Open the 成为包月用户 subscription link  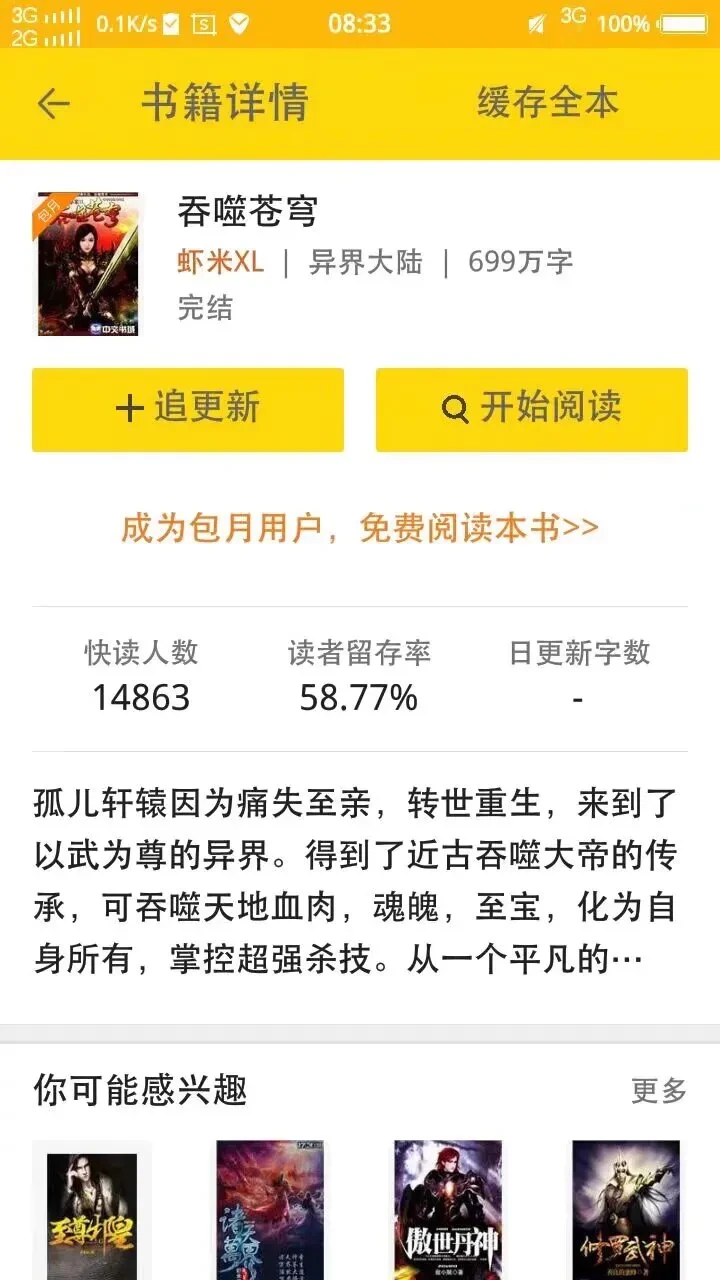click(360, 528)
